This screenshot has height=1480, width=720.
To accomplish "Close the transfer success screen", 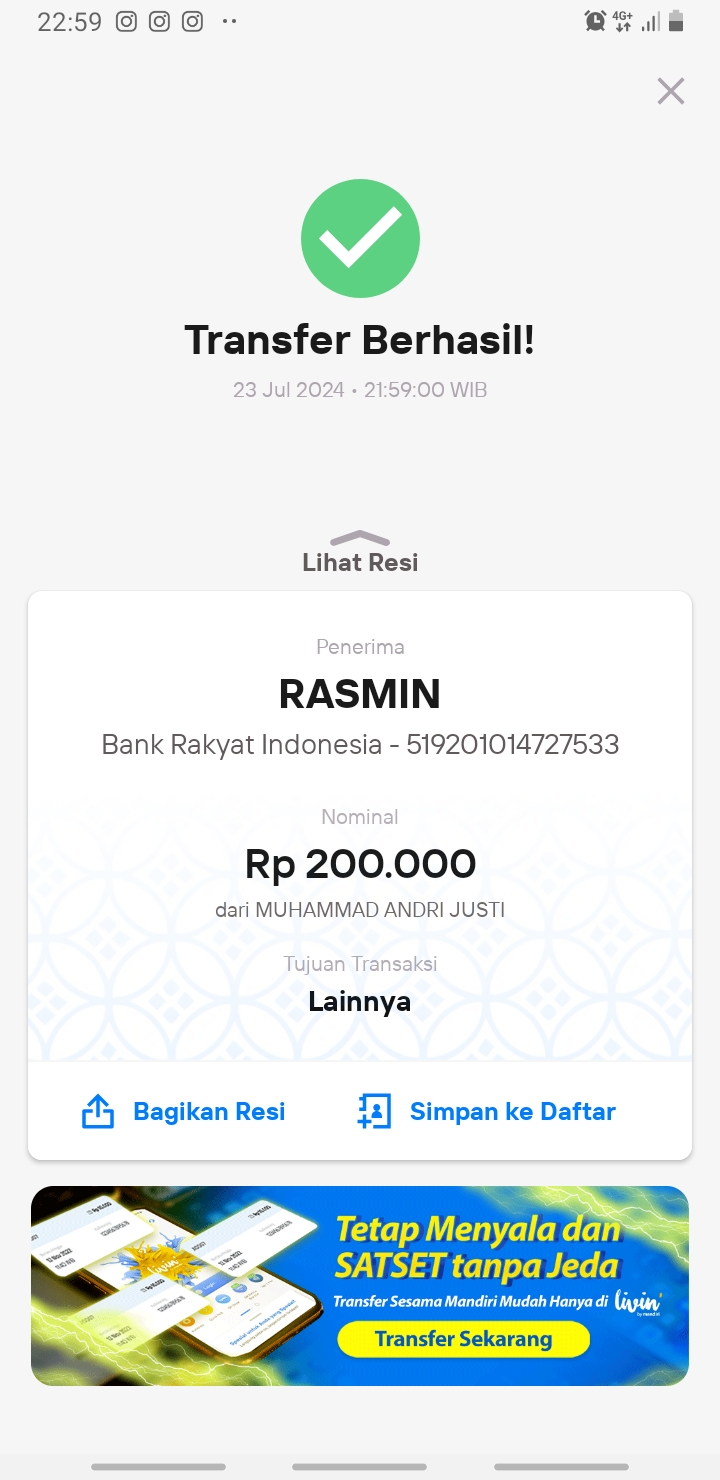I will [x=670, y=91].
